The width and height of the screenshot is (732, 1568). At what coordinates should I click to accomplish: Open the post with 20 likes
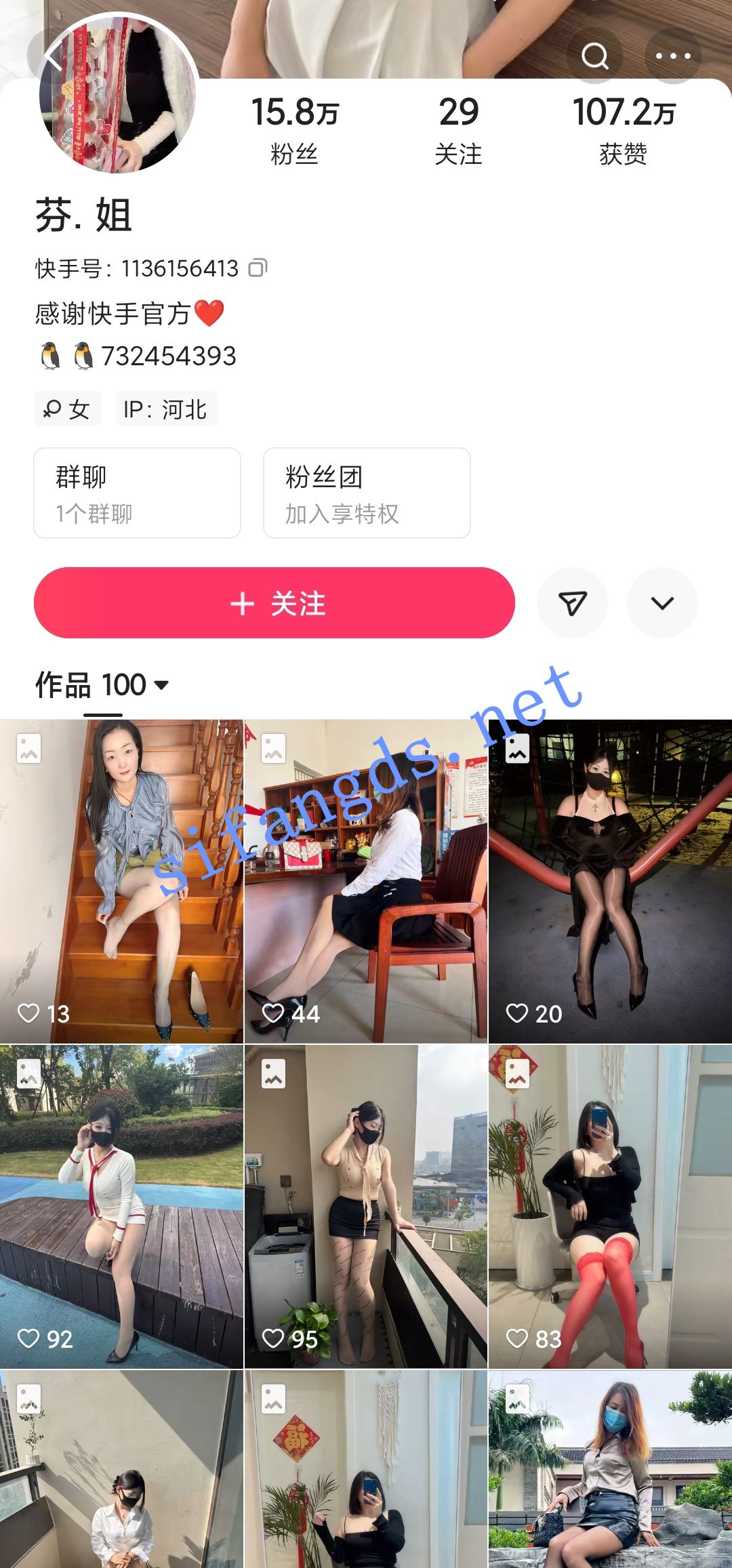click(x=611, y=881)
